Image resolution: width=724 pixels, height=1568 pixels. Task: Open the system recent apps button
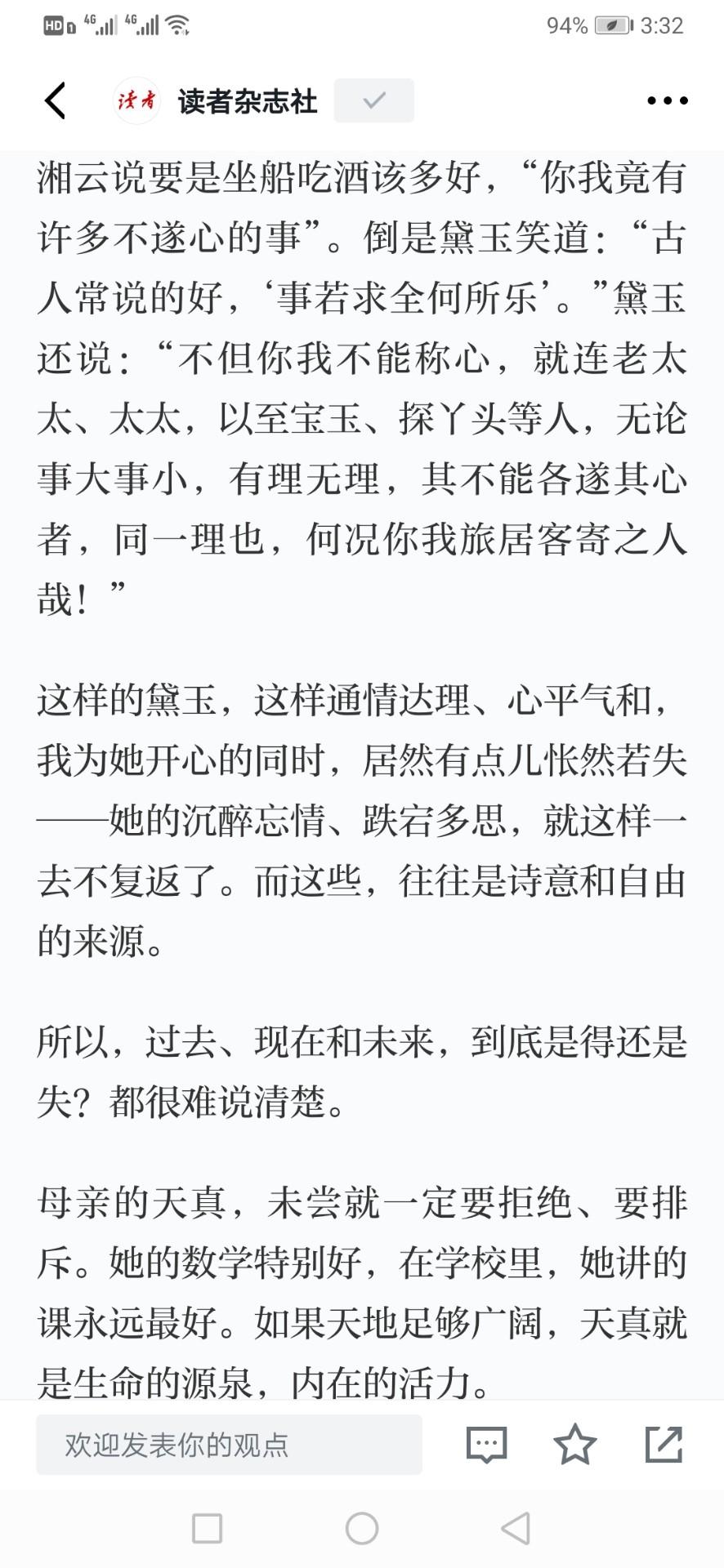coord(207,1528)
